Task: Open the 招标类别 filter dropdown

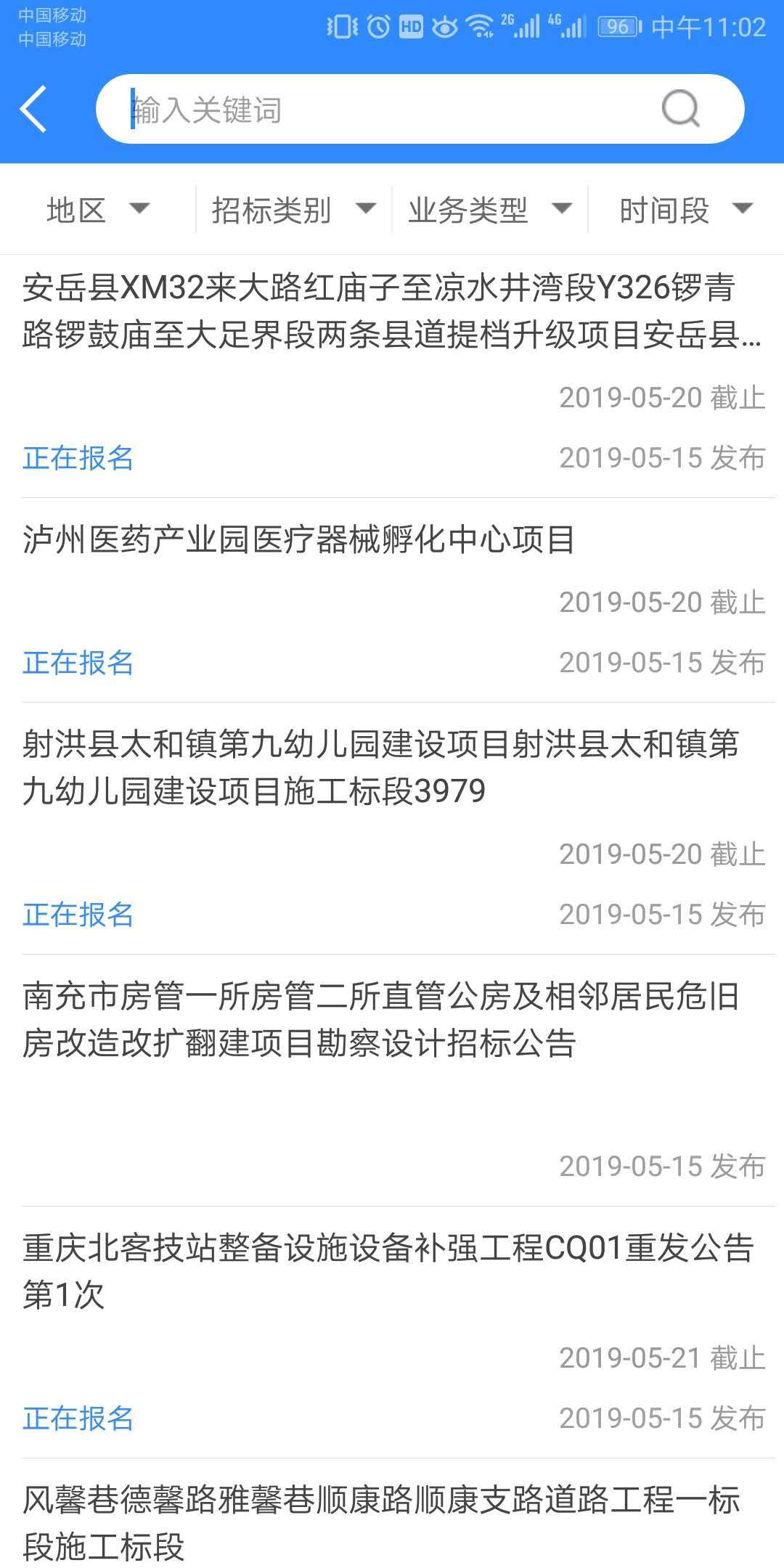Action: (293, 210)
